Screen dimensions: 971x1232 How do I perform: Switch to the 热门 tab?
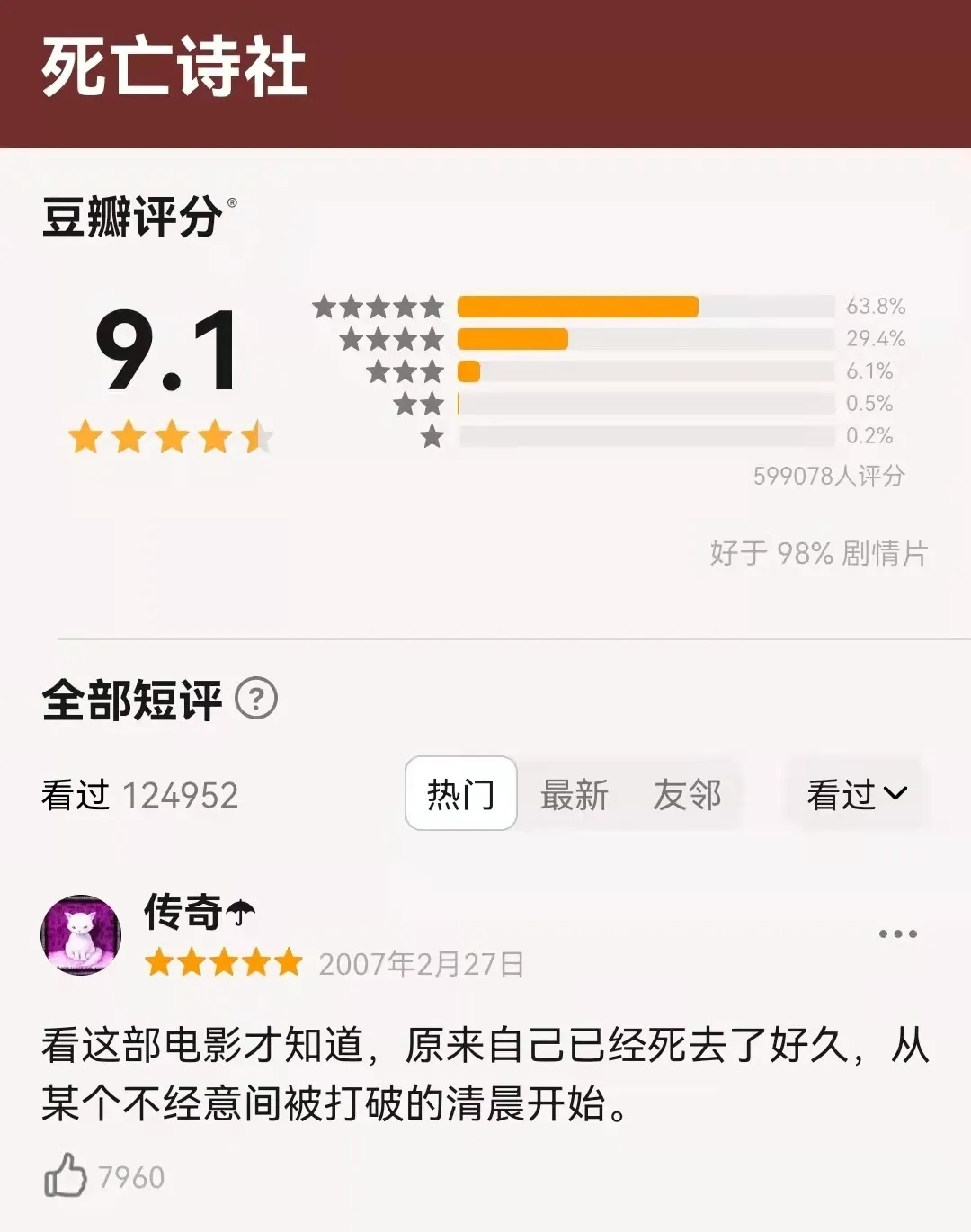point(460,794)
